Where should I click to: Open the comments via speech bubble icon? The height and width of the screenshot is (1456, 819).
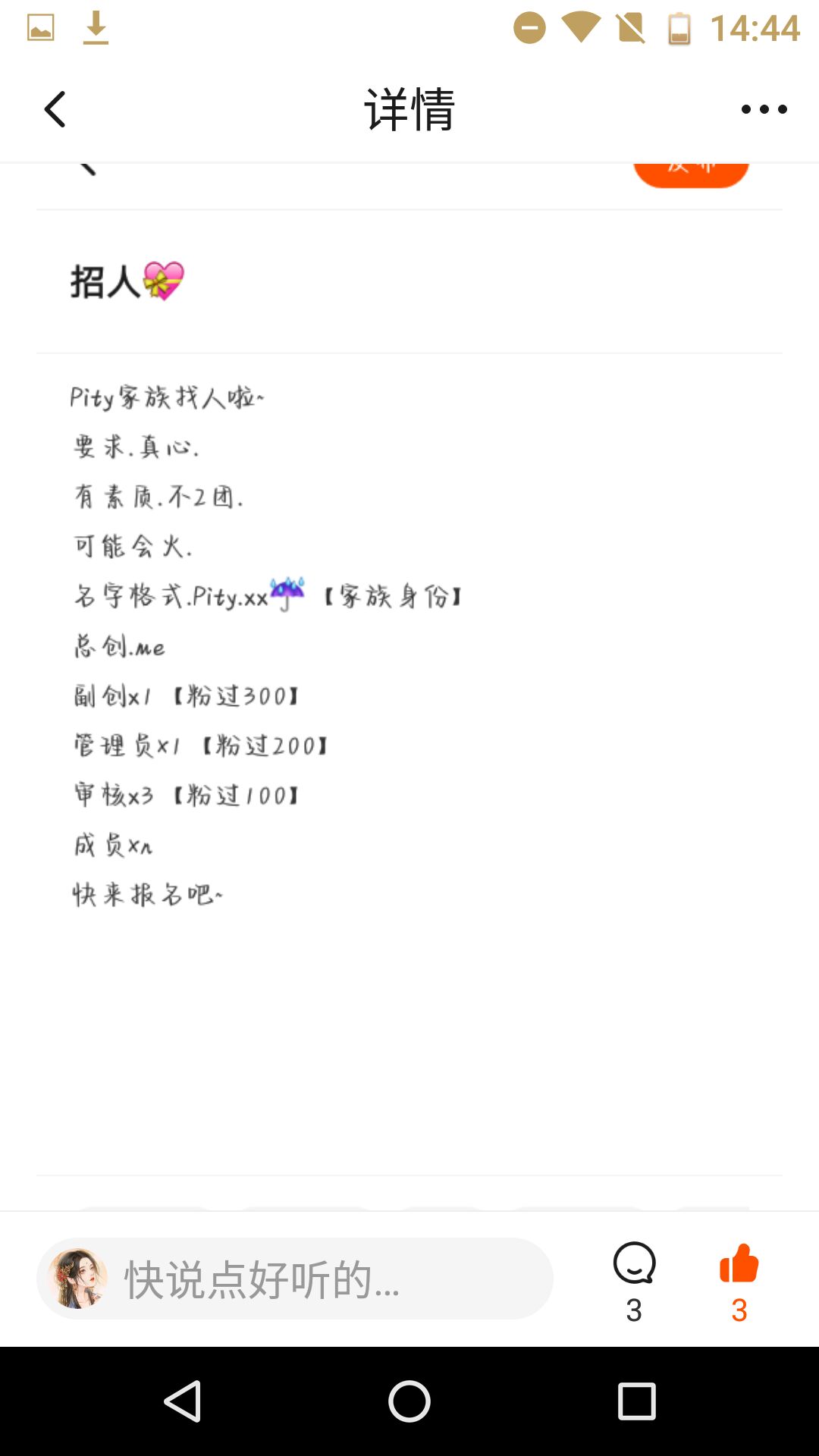pos(634,1265)
